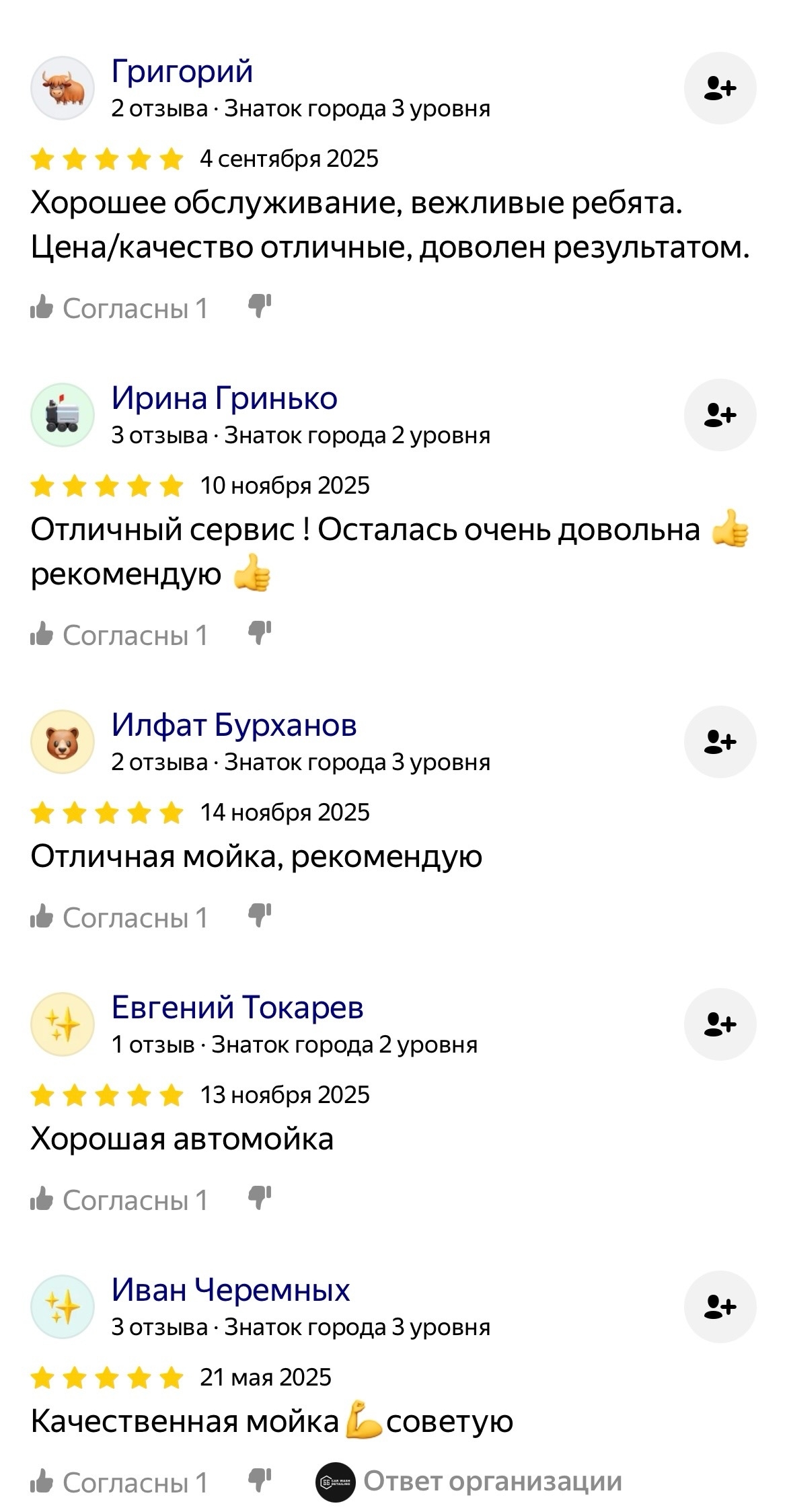Open Григорий's profile name

click(x=182, y=71)
